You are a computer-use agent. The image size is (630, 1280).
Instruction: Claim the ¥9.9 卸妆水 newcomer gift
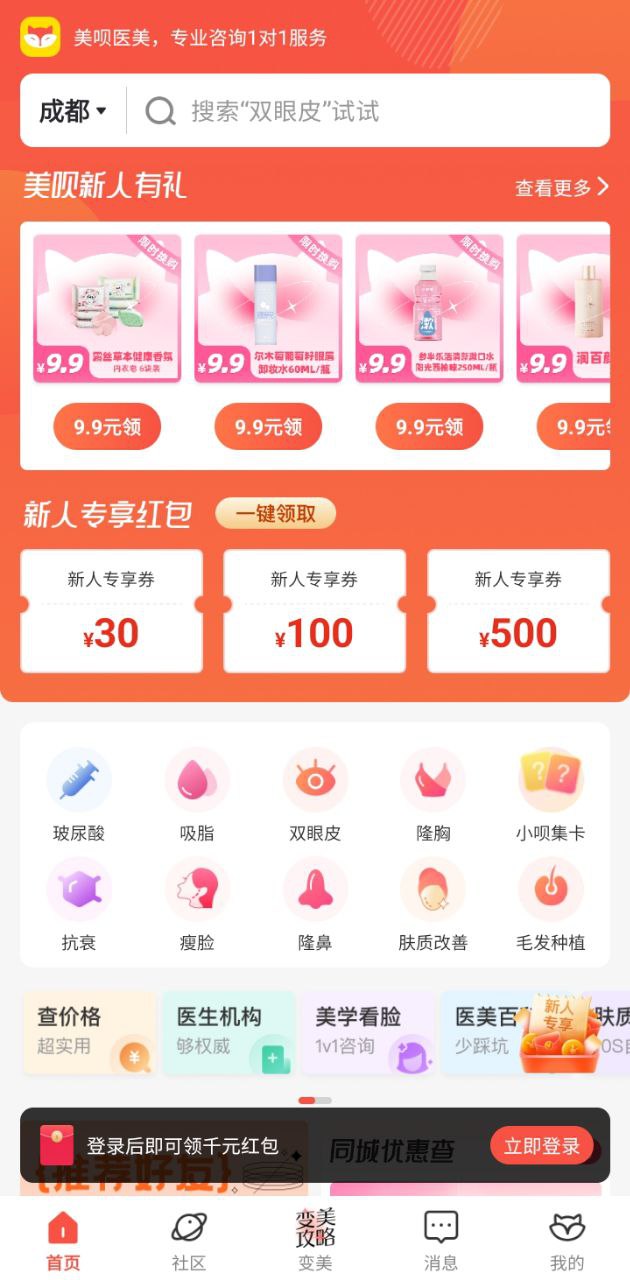(268, 428)
